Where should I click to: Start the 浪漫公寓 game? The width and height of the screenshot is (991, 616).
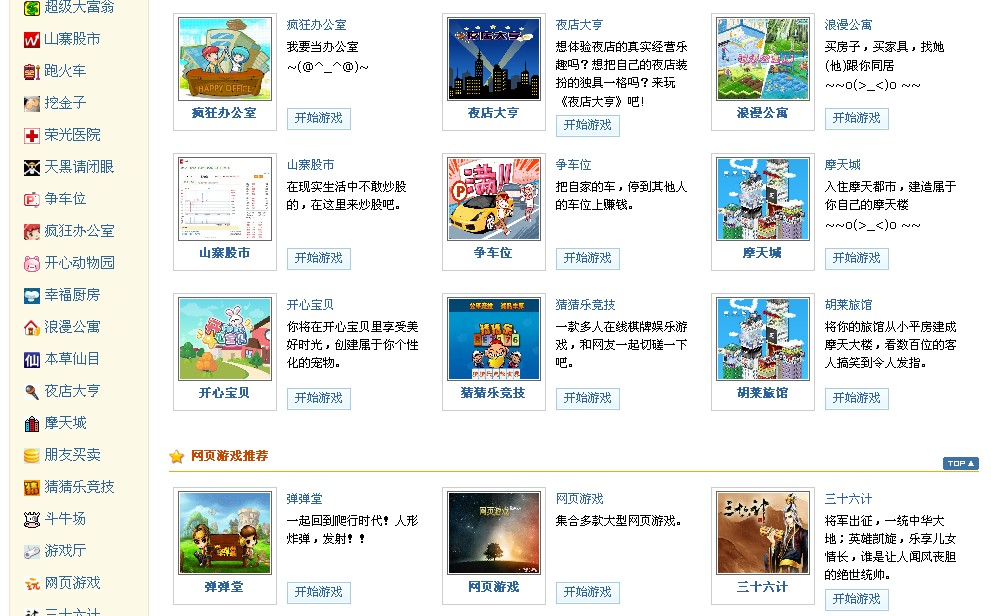(x=857, y=118)
